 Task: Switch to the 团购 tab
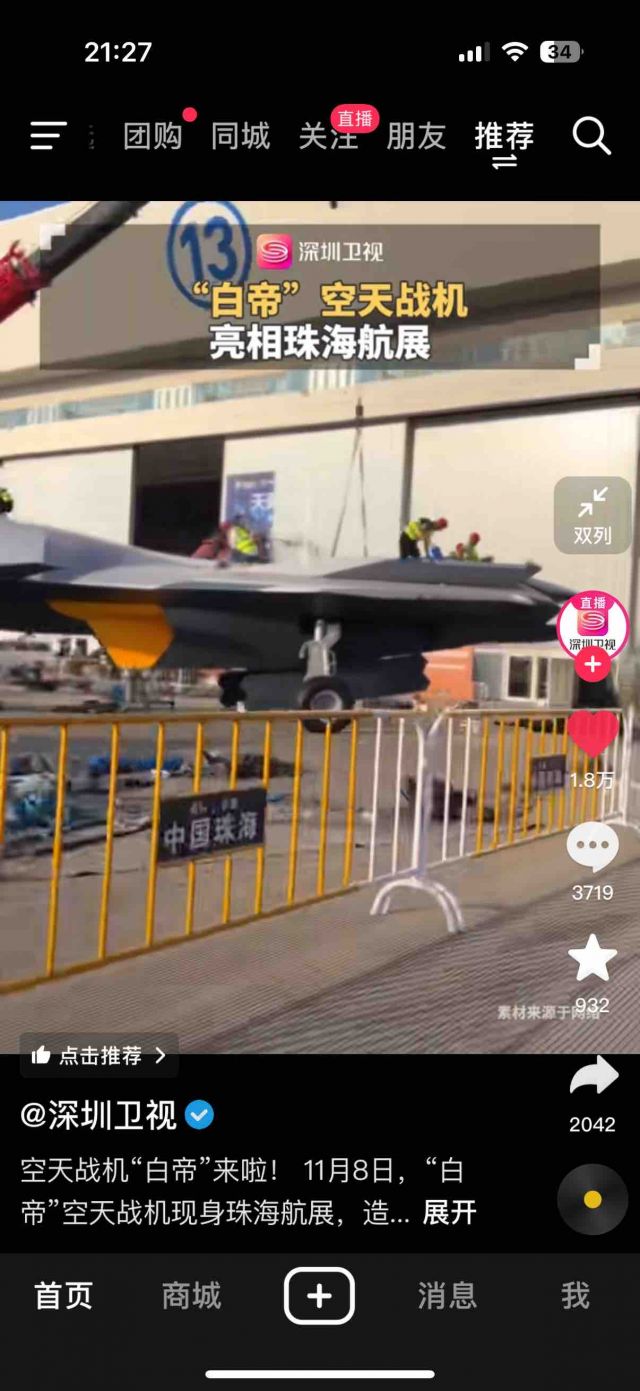click(152, 136)
